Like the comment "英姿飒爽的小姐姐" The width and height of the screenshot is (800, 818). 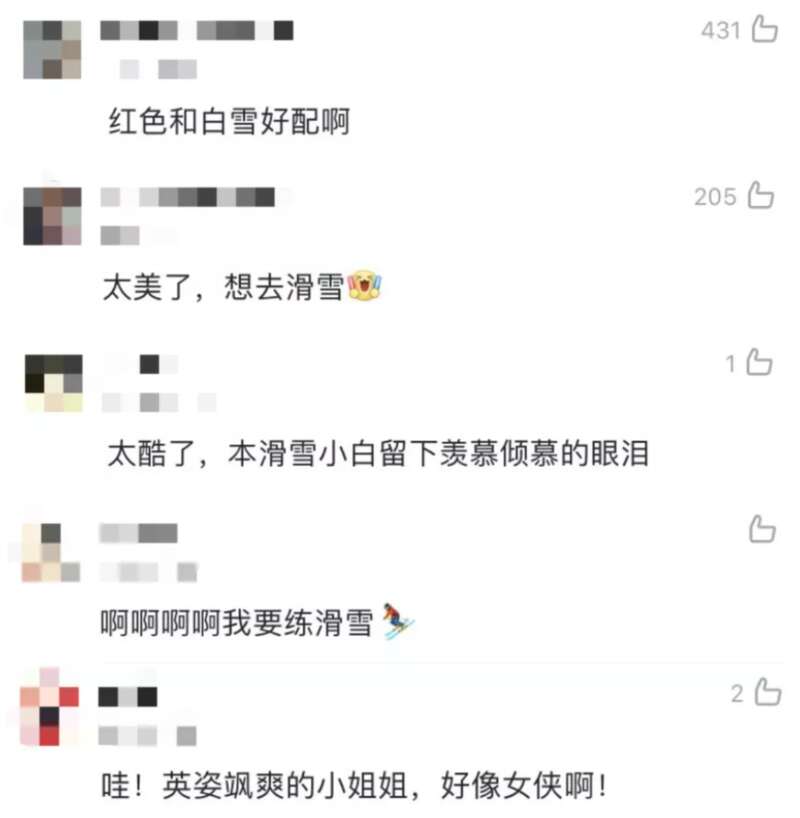pos(766,692)
